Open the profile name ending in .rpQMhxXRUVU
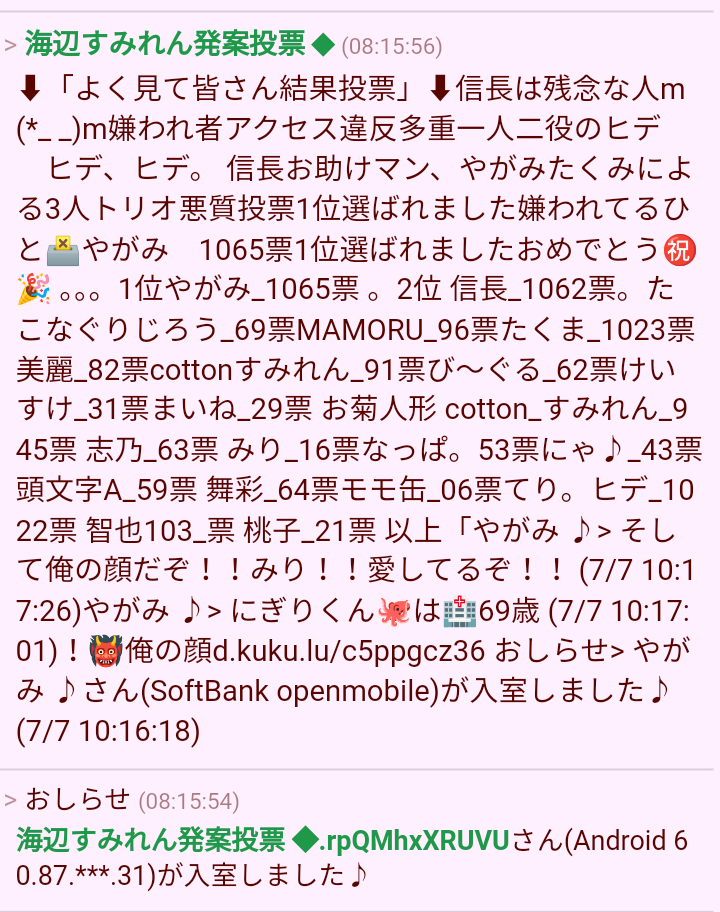 click(x=263, y=840)
